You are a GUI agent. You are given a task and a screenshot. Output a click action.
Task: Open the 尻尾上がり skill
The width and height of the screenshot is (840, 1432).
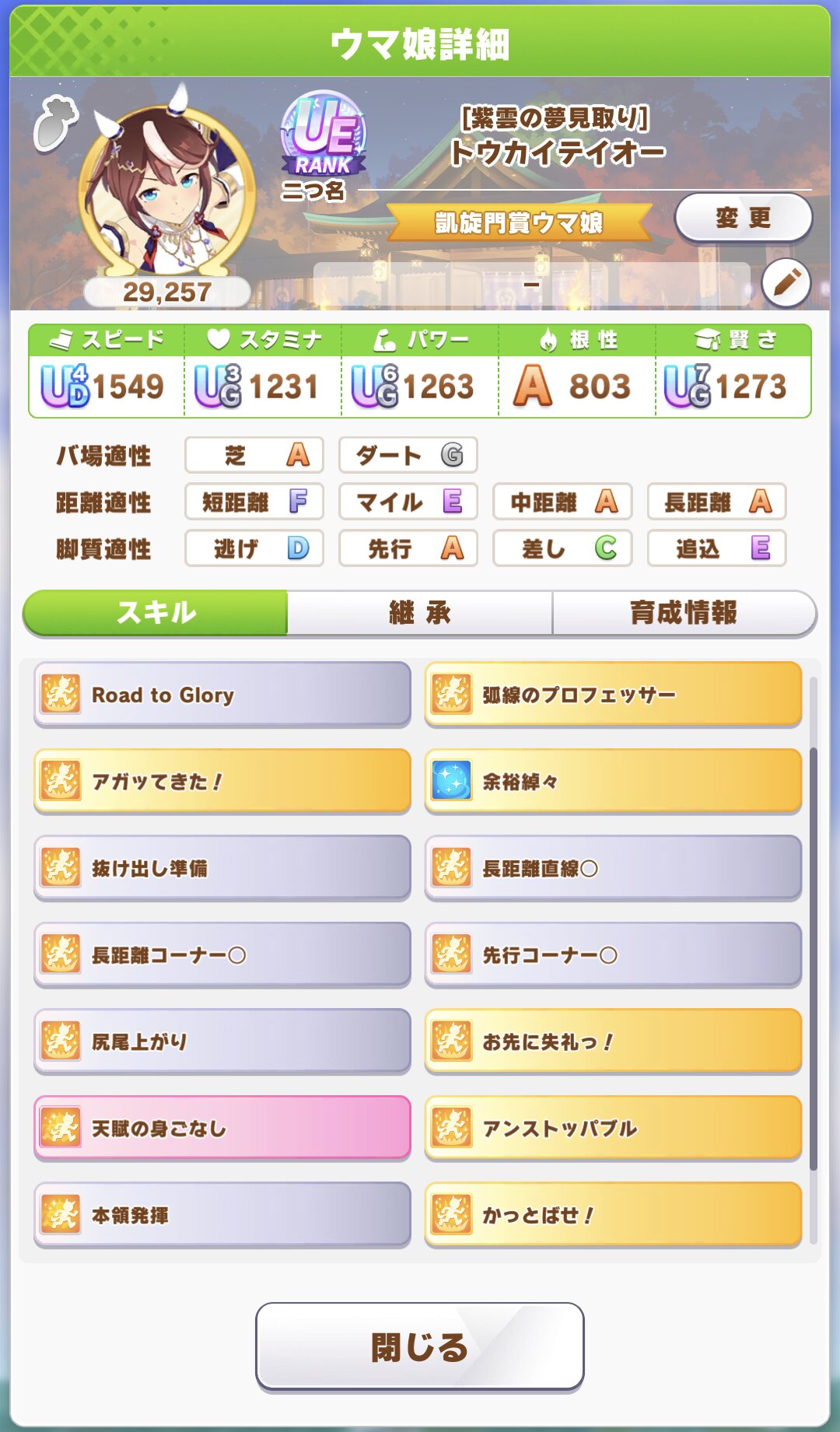coord(222,1042)
